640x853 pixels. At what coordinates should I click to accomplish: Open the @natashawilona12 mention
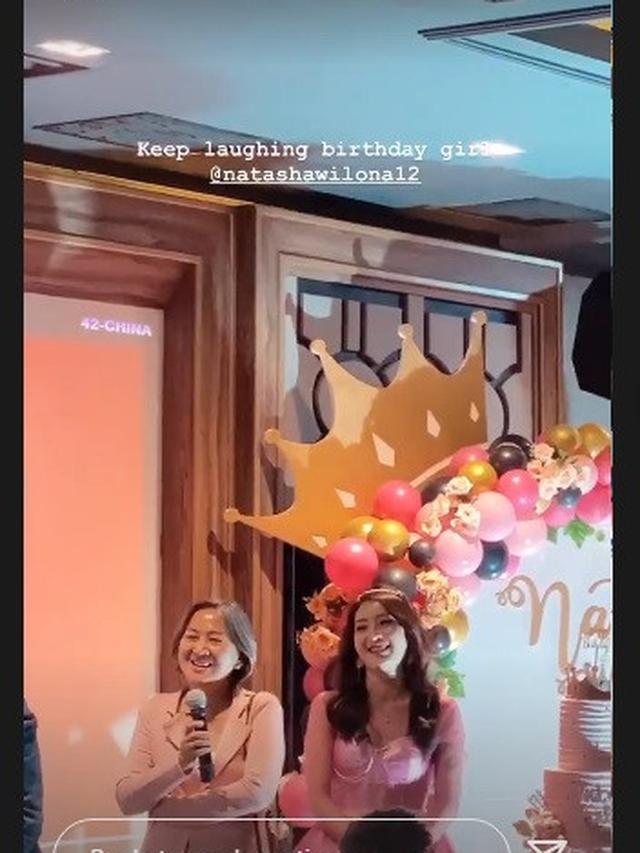coord(315,173)
